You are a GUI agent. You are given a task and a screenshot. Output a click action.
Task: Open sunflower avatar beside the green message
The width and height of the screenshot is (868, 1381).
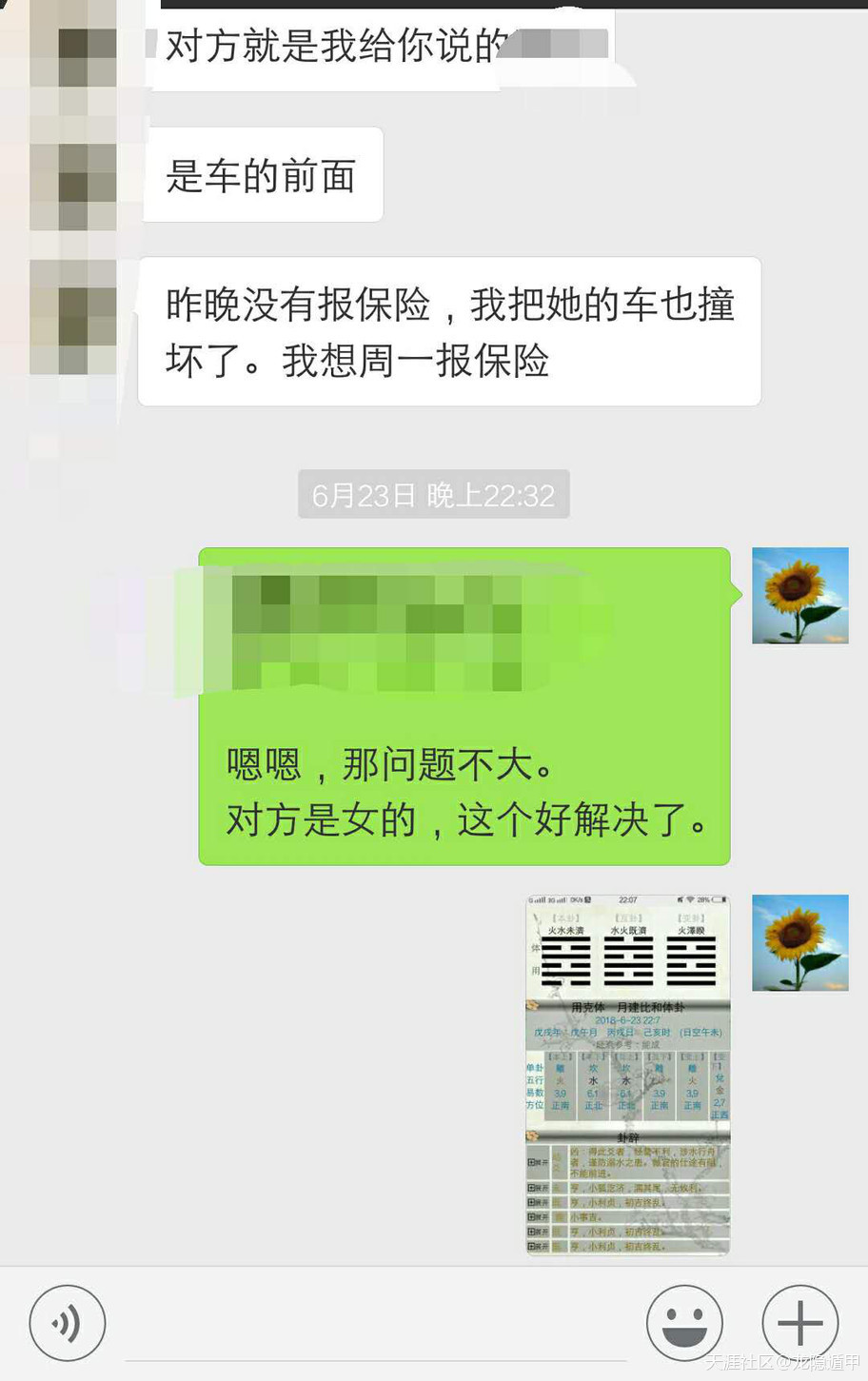tap(799, 595)
